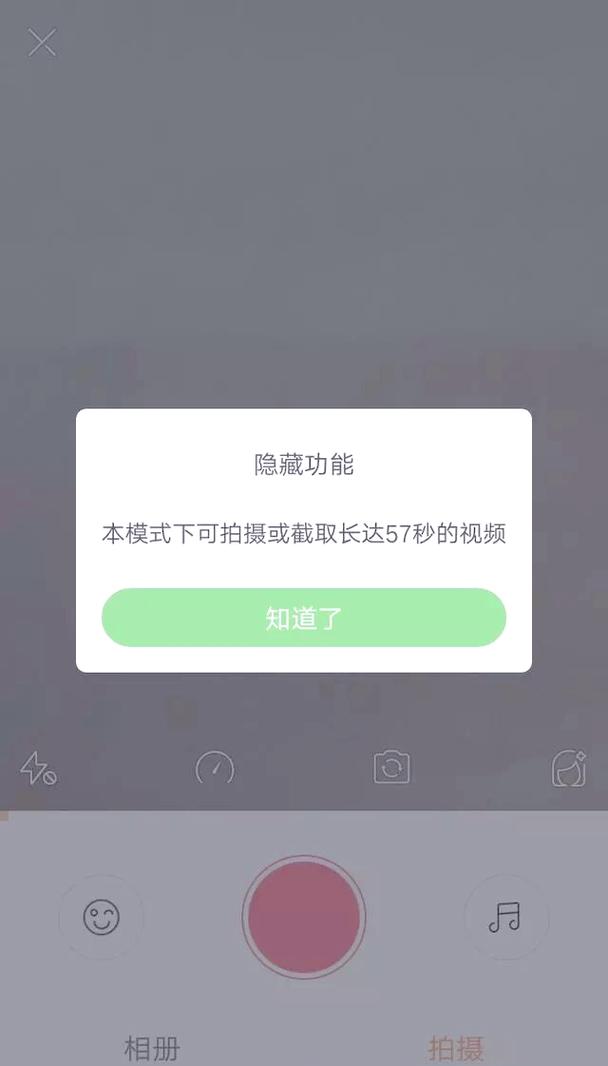The width and height of the screenshot is (608, 1066).
Task: Dismiss the dialog with 知道了 button
Action: point(304,617)
